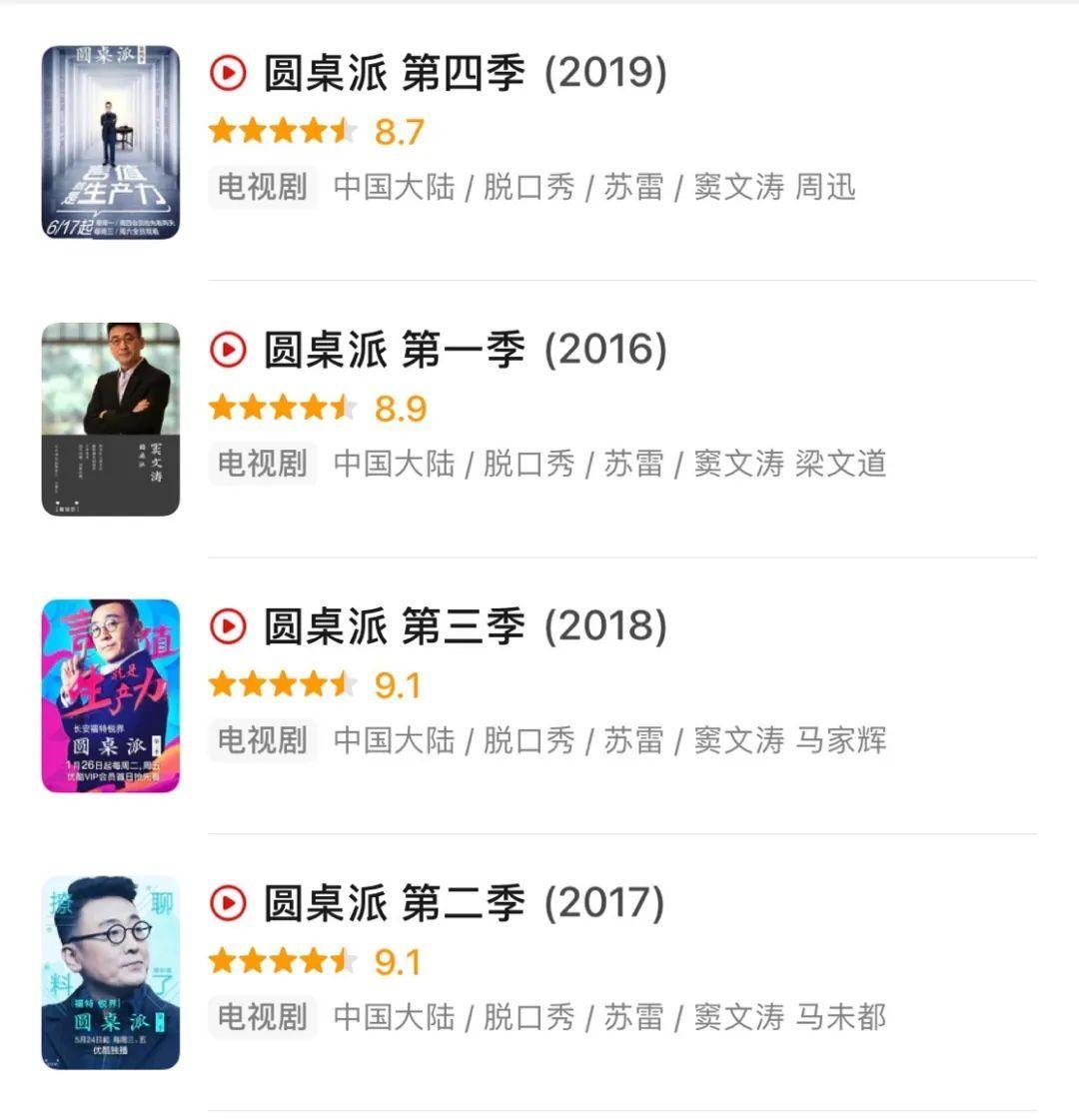Open 圆桌派 第四季 (2019) result

[465, 74]
